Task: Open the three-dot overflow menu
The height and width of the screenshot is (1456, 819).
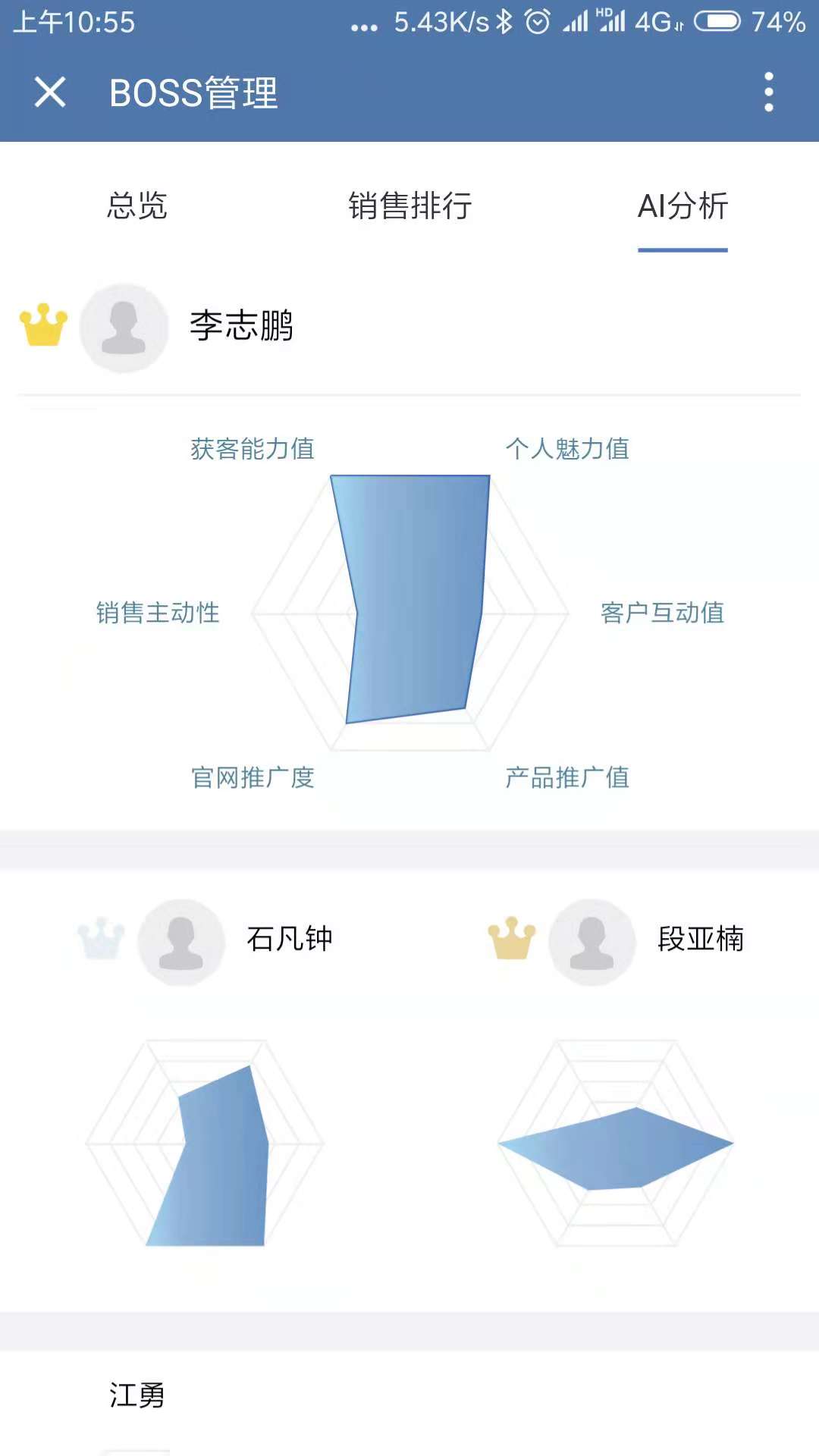Action: pos(768,93)
